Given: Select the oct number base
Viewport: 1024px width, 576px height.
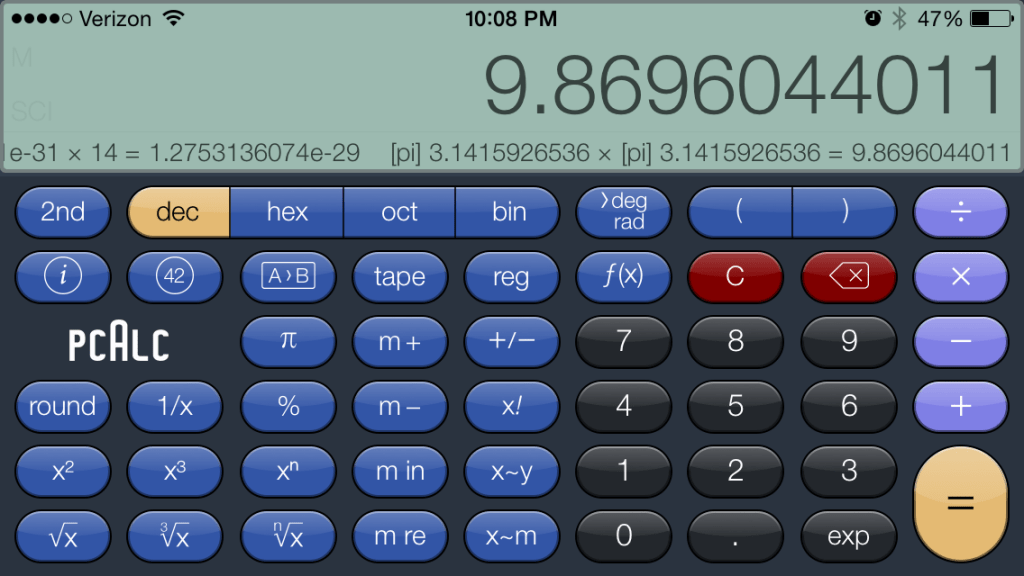Looking at the screenshot, I should pyautogui.click(x=399, y=212).
